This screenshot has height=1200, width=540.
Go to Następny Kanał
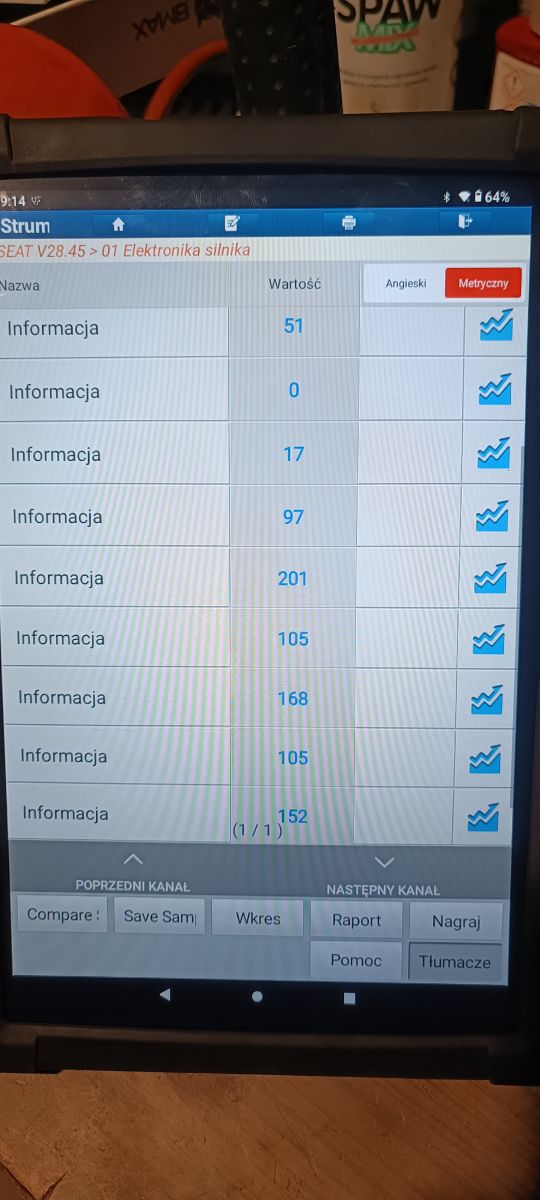point(383,874)
